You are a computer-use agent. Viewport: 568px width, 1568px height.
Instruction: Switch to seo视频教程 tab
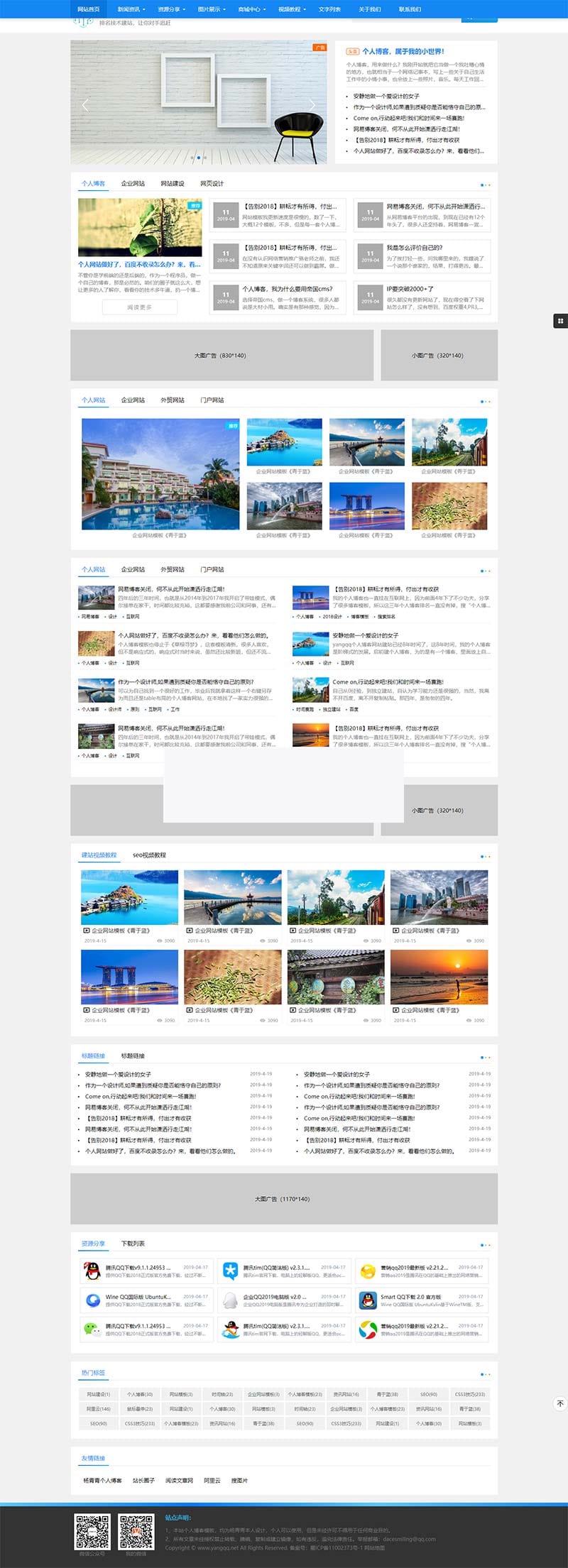coord(149,854)
